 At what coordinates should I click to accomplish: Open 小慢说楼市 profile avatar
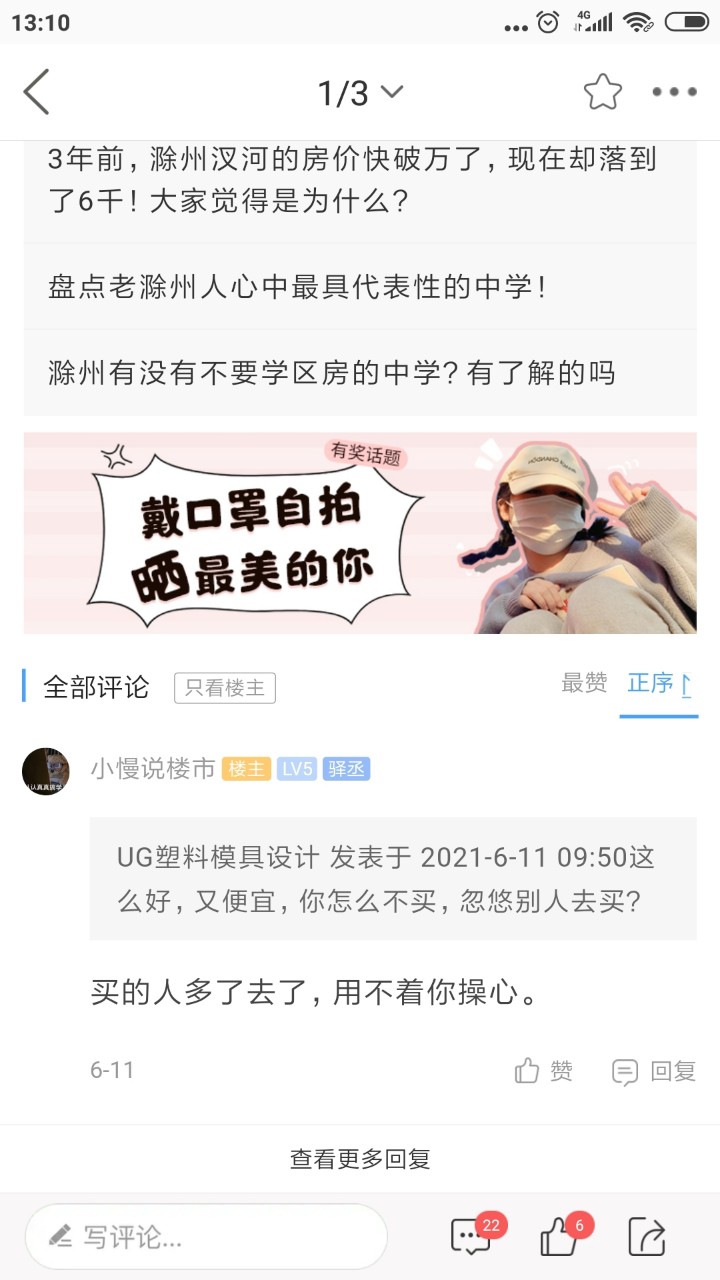(46, 771)
